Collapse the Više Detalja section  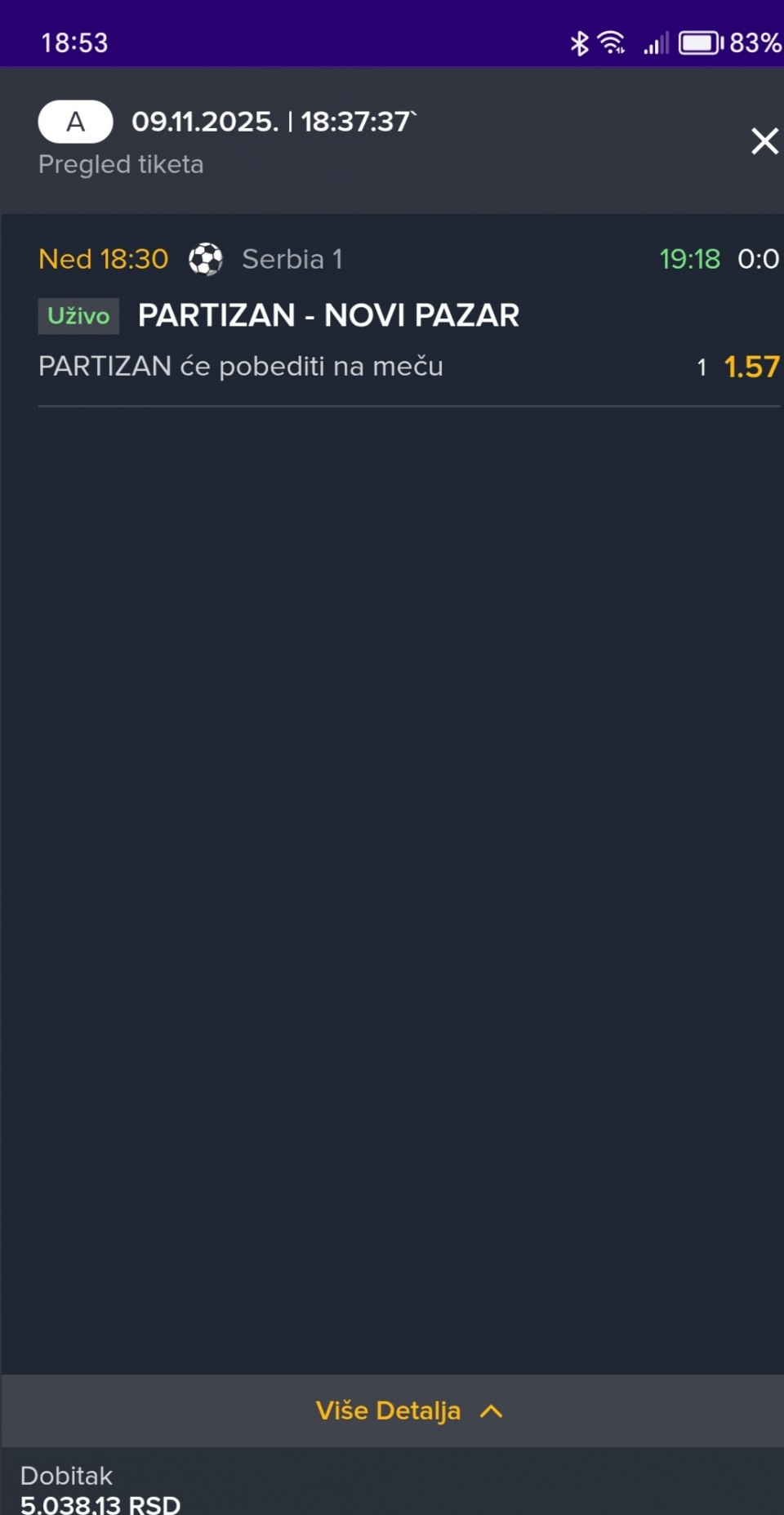click(x=408, y=1410)
